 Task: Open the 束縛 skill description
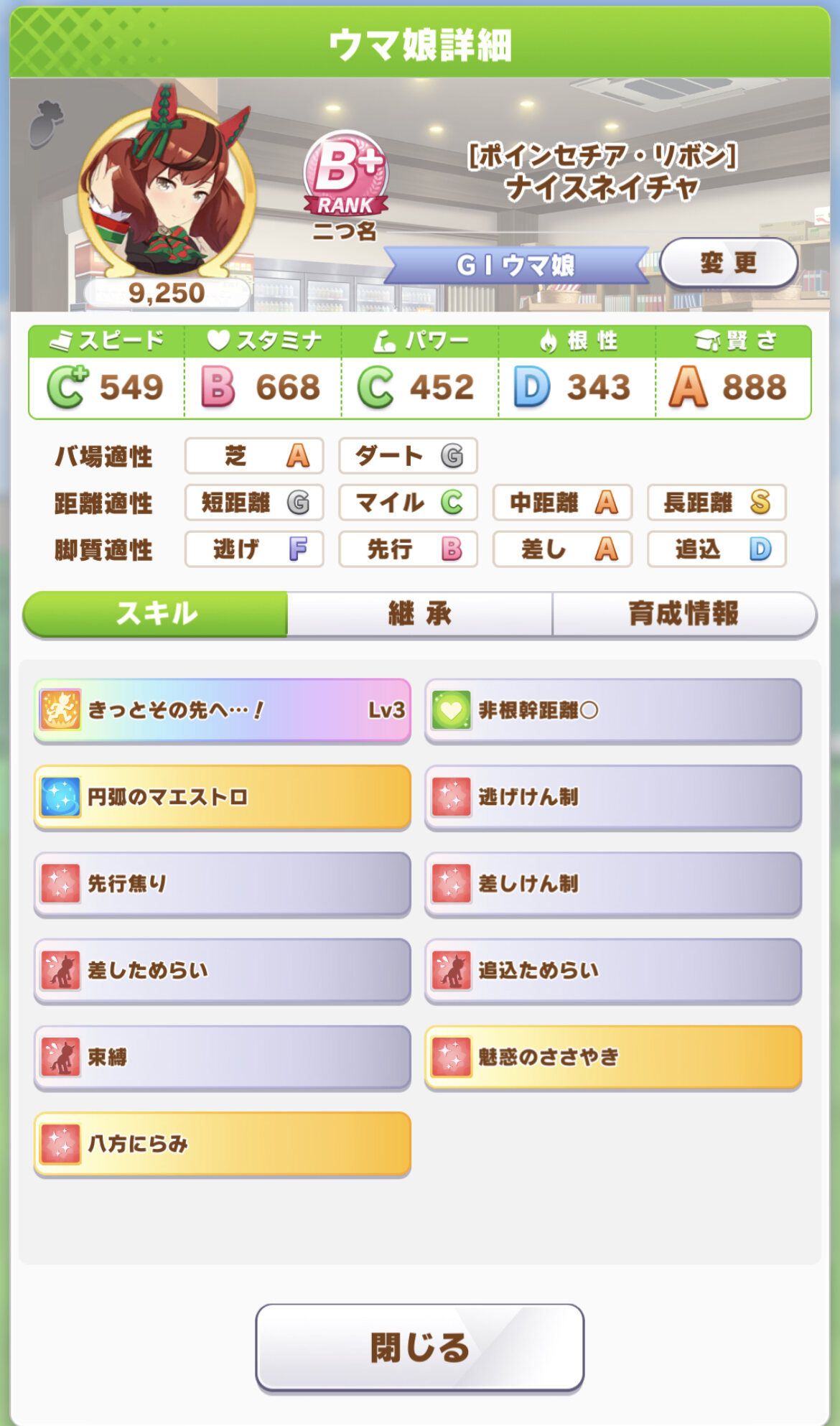click(x=223, y=1058)
